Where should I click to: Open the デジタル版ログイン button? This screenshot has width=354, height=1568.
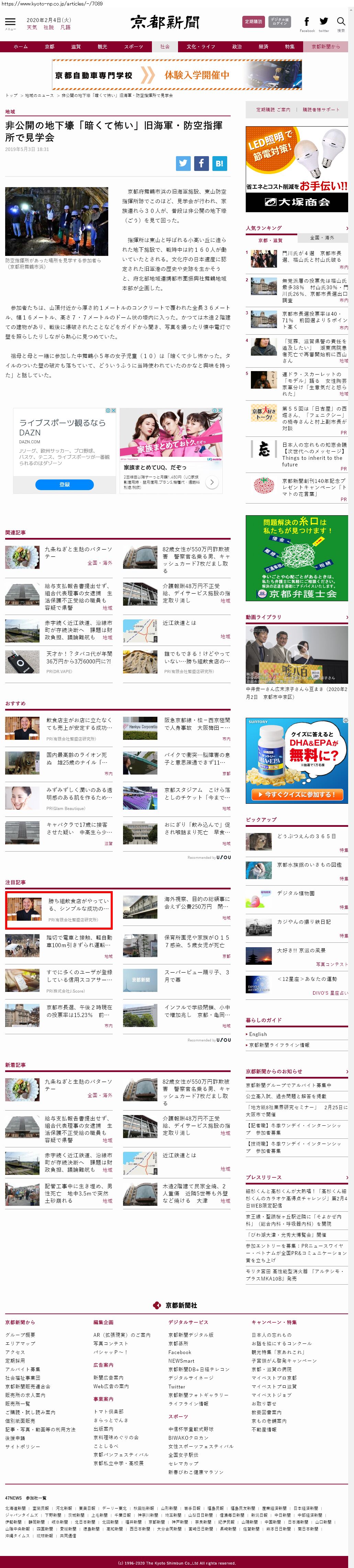(279, 22)
